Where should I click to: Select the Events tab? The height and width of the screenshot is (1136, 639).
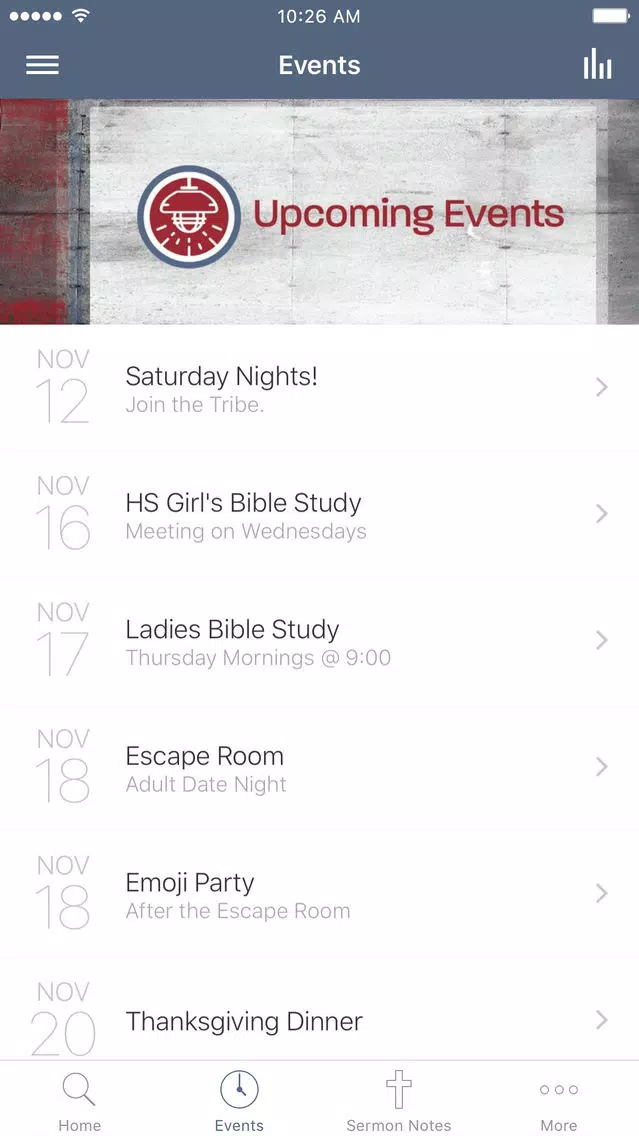239,1100
